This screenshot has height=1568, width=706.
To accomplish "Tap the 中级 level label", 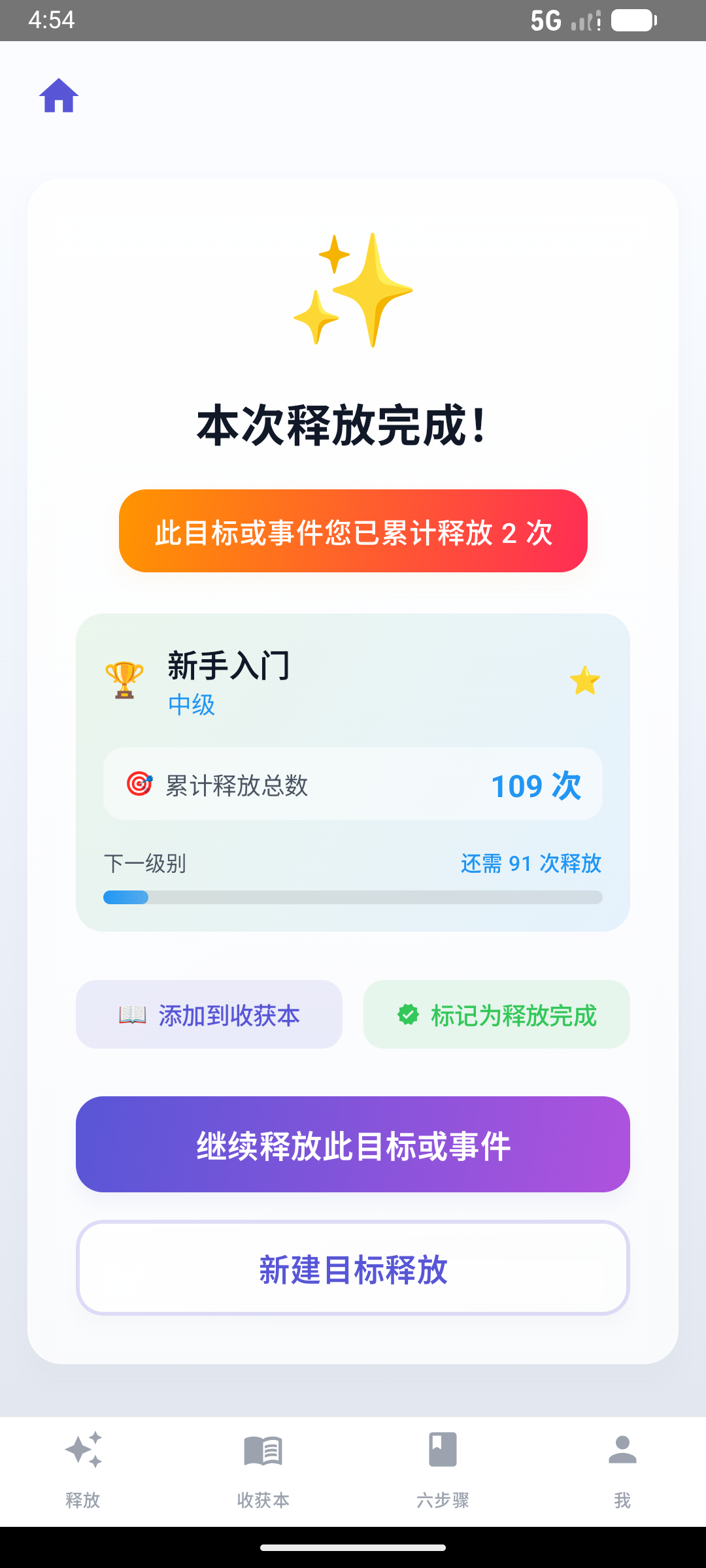I will point(190,706).
